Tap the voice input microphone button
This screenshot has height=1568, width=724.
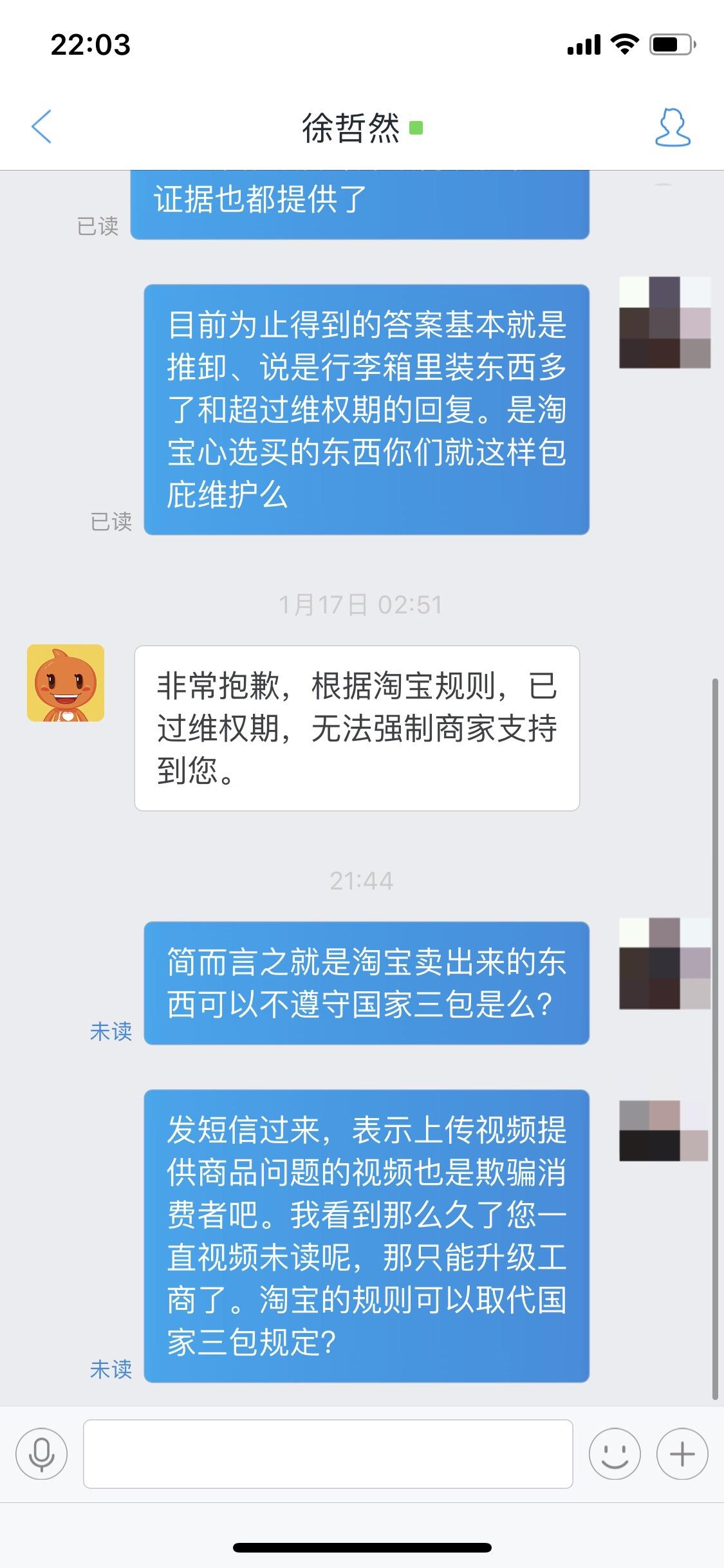[x=42, y=1454]
